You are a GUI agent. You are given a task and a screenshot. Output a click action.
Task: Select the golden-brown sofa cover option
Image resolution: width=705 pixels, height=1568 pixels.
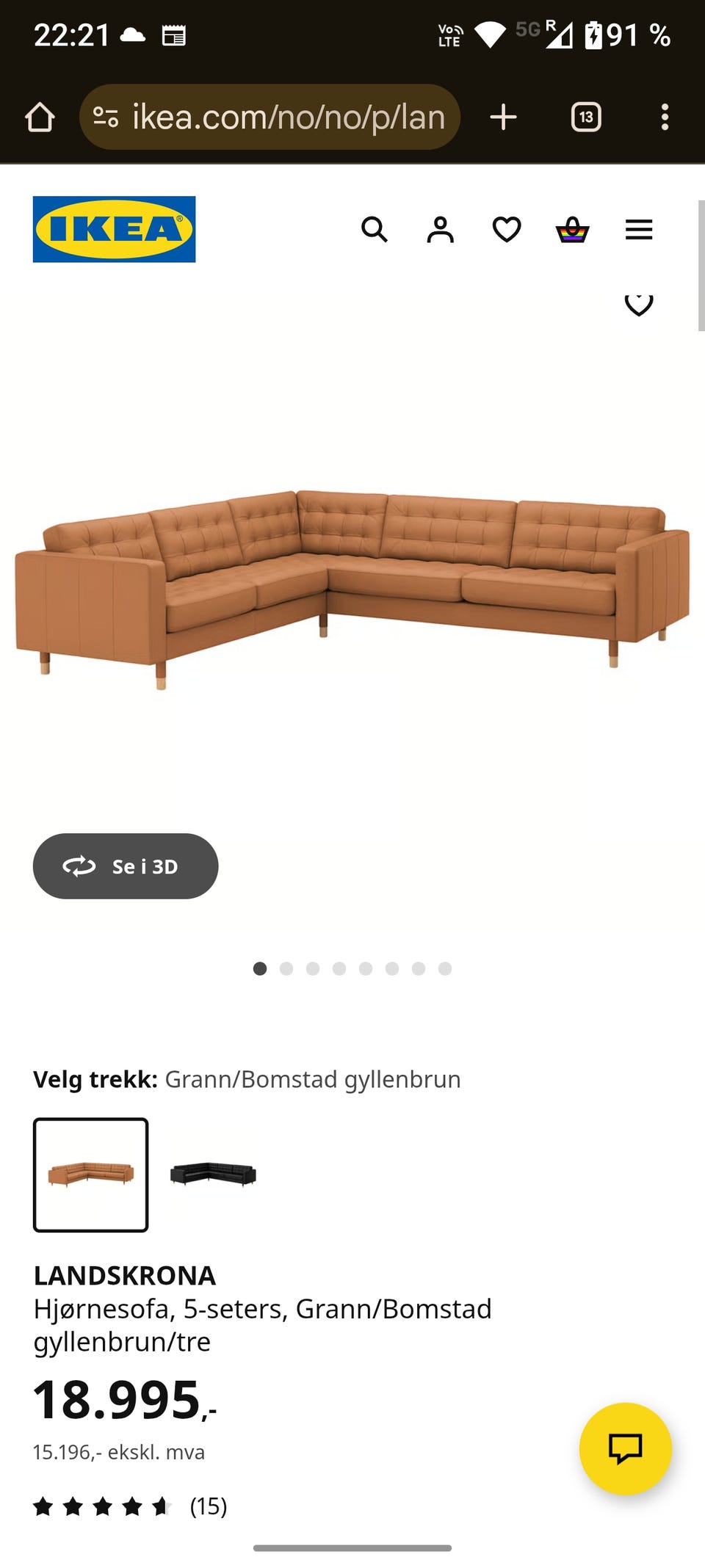90,1175
